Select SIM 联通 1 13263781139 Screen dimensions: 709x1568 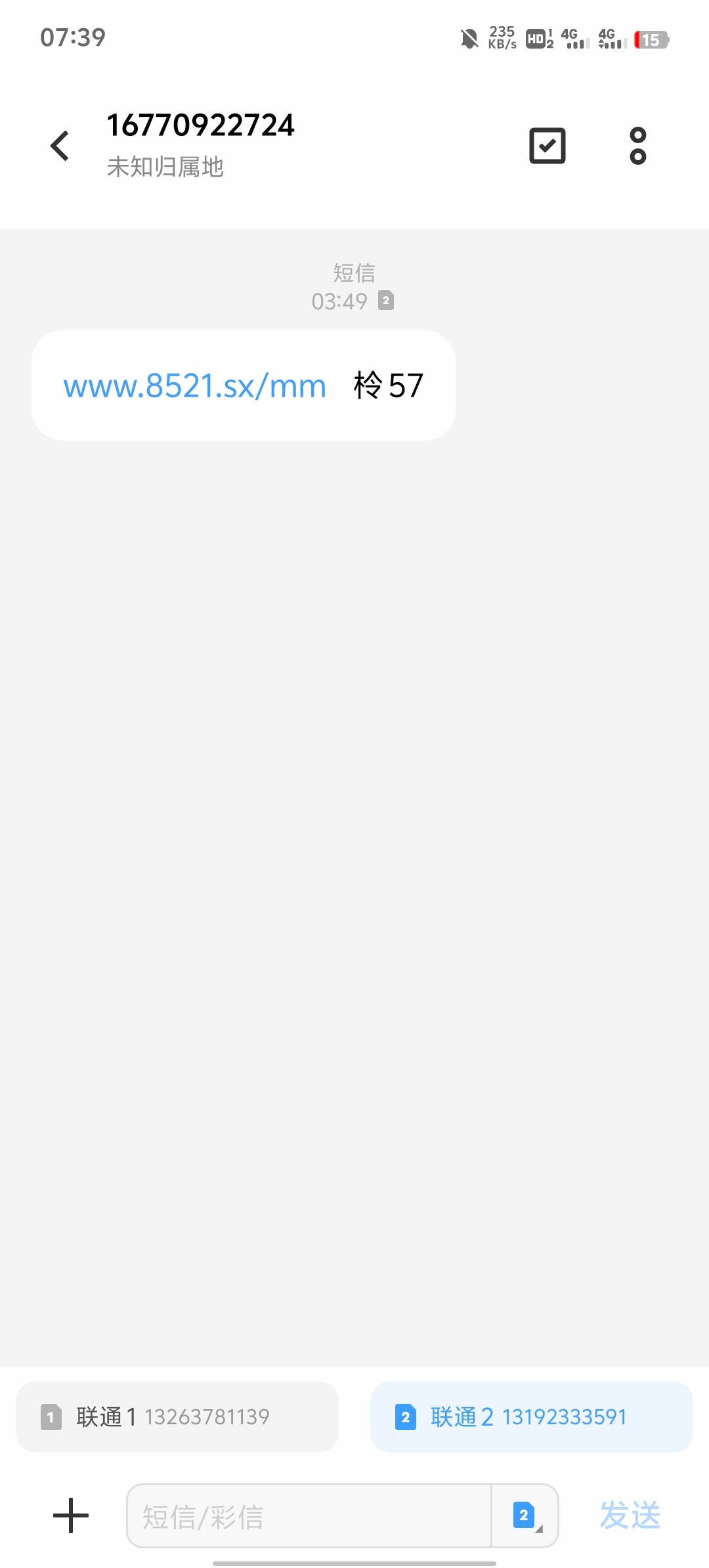(177, 1417)
